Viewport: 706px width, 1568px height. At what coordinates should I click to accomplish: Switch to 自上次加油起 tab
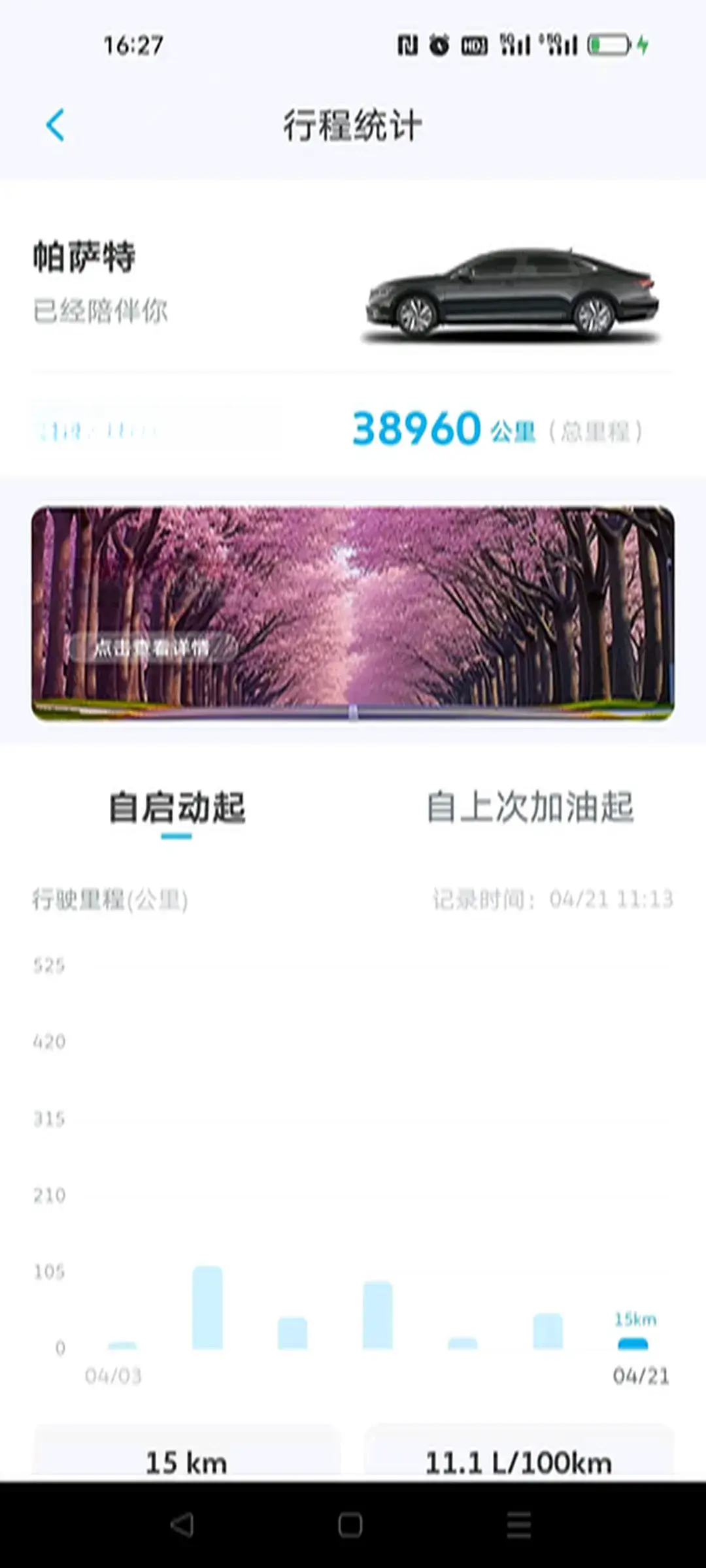point(529,807)
